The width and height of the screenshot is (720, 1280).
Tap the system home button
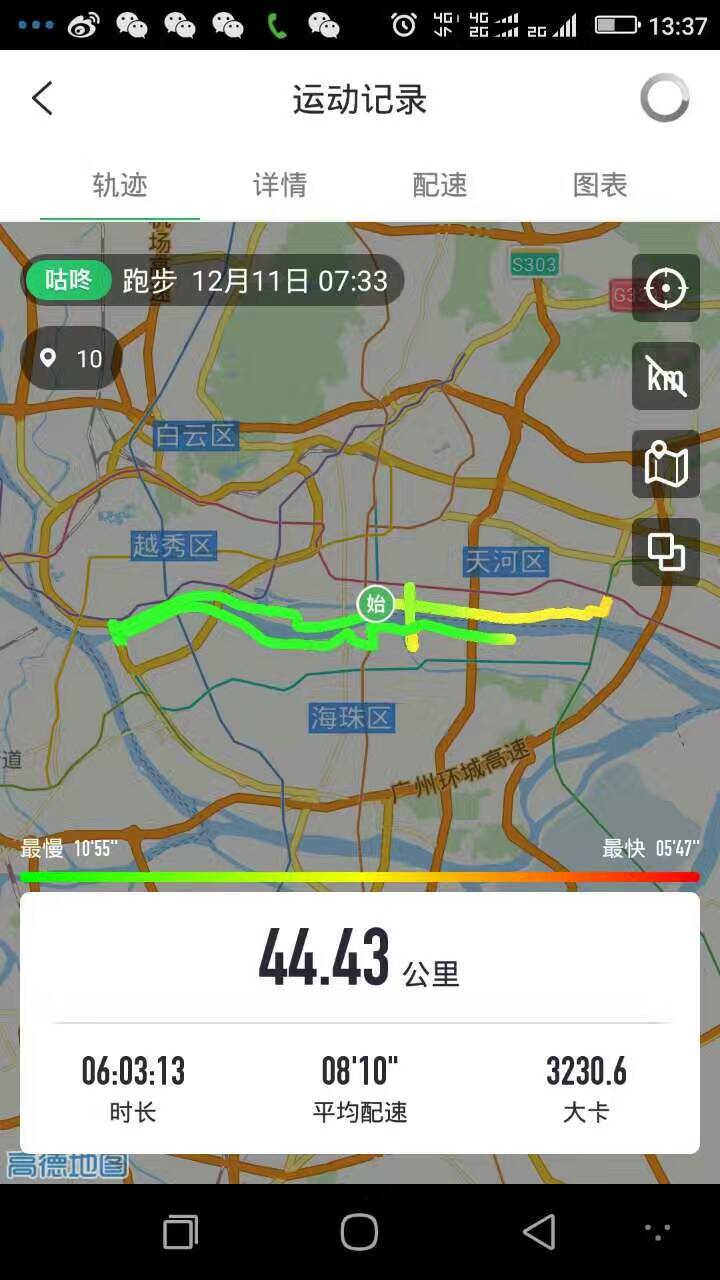(360, 1232)
